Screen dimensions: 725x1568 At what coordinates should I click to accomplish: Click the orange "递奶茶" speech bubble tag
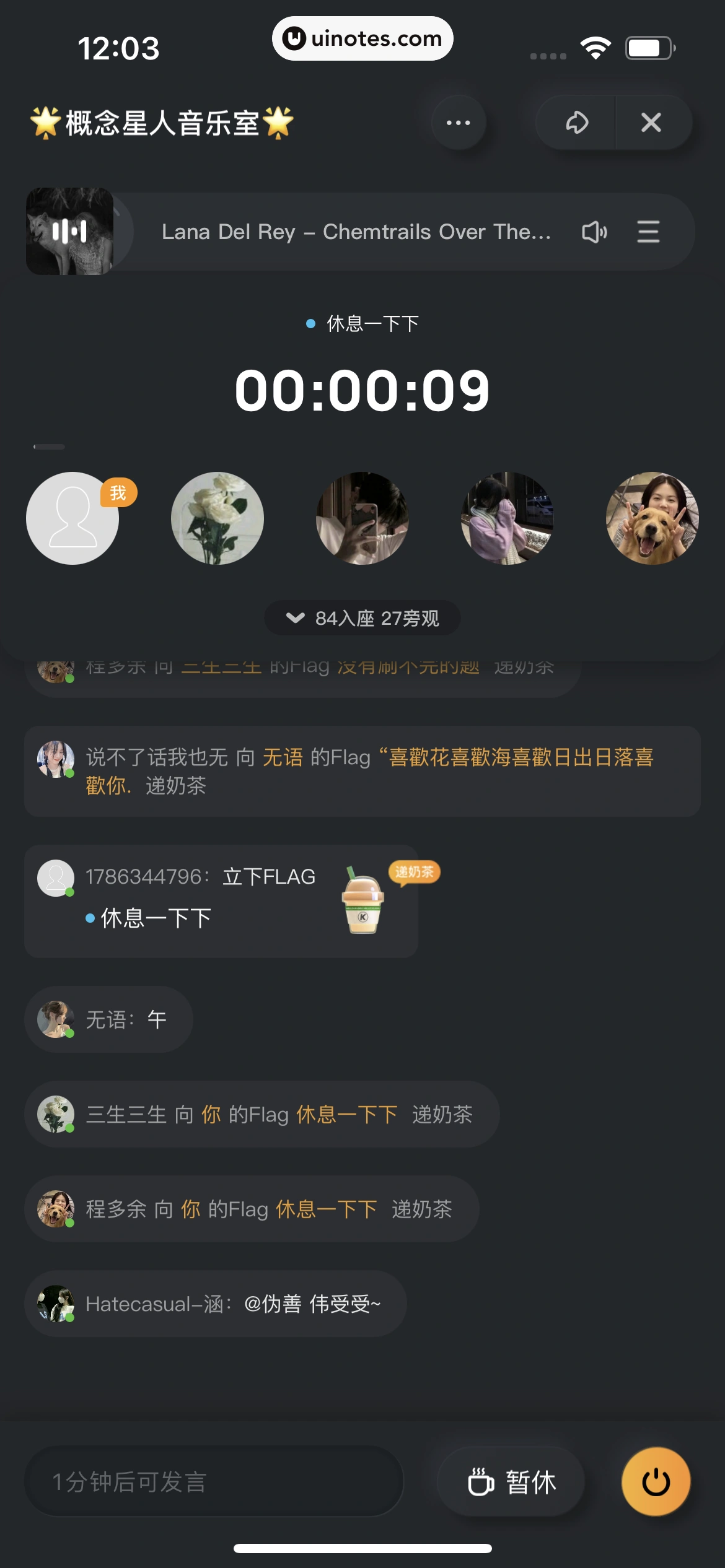[x=414, y=872]
